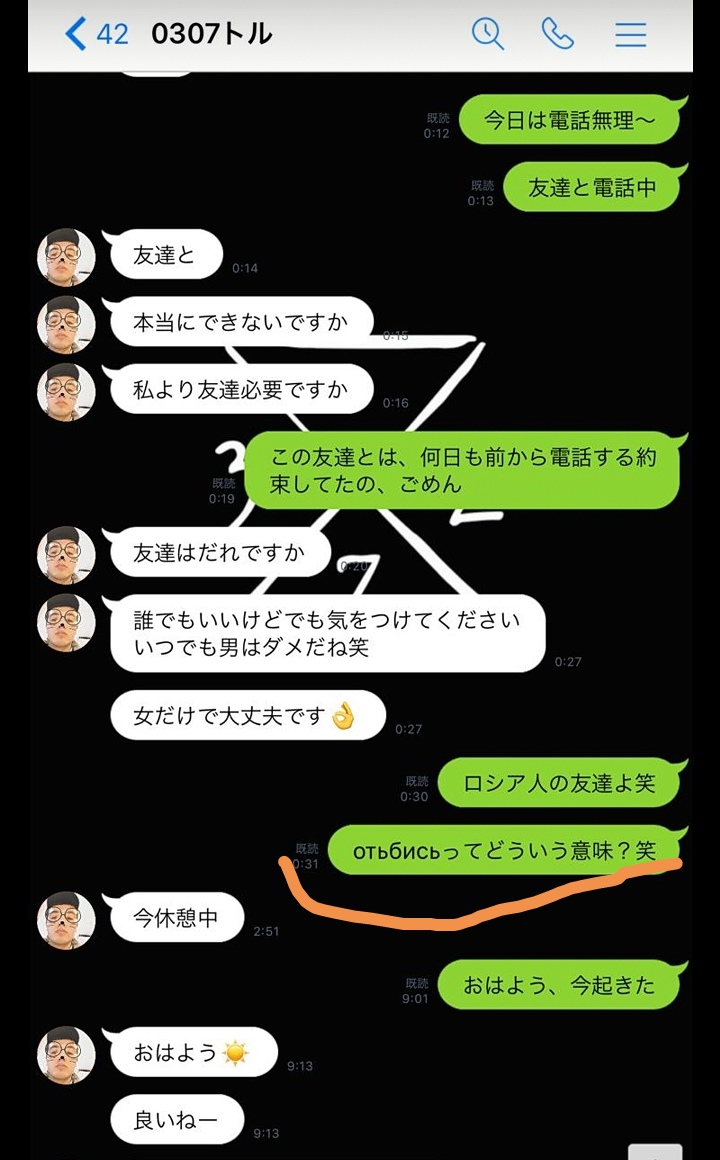The image size is (720, 1160).
Task: Open sender's avatar beside 今休憩中 message
Action: (x=66, y=920)
